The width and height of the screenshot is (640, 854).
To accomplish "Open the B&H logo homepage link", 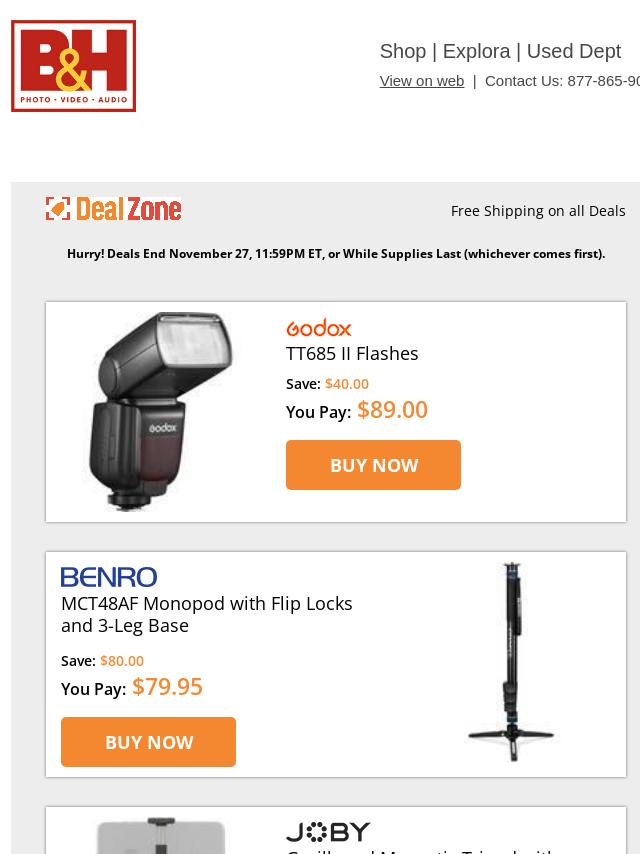I will (x=74, y=66).
